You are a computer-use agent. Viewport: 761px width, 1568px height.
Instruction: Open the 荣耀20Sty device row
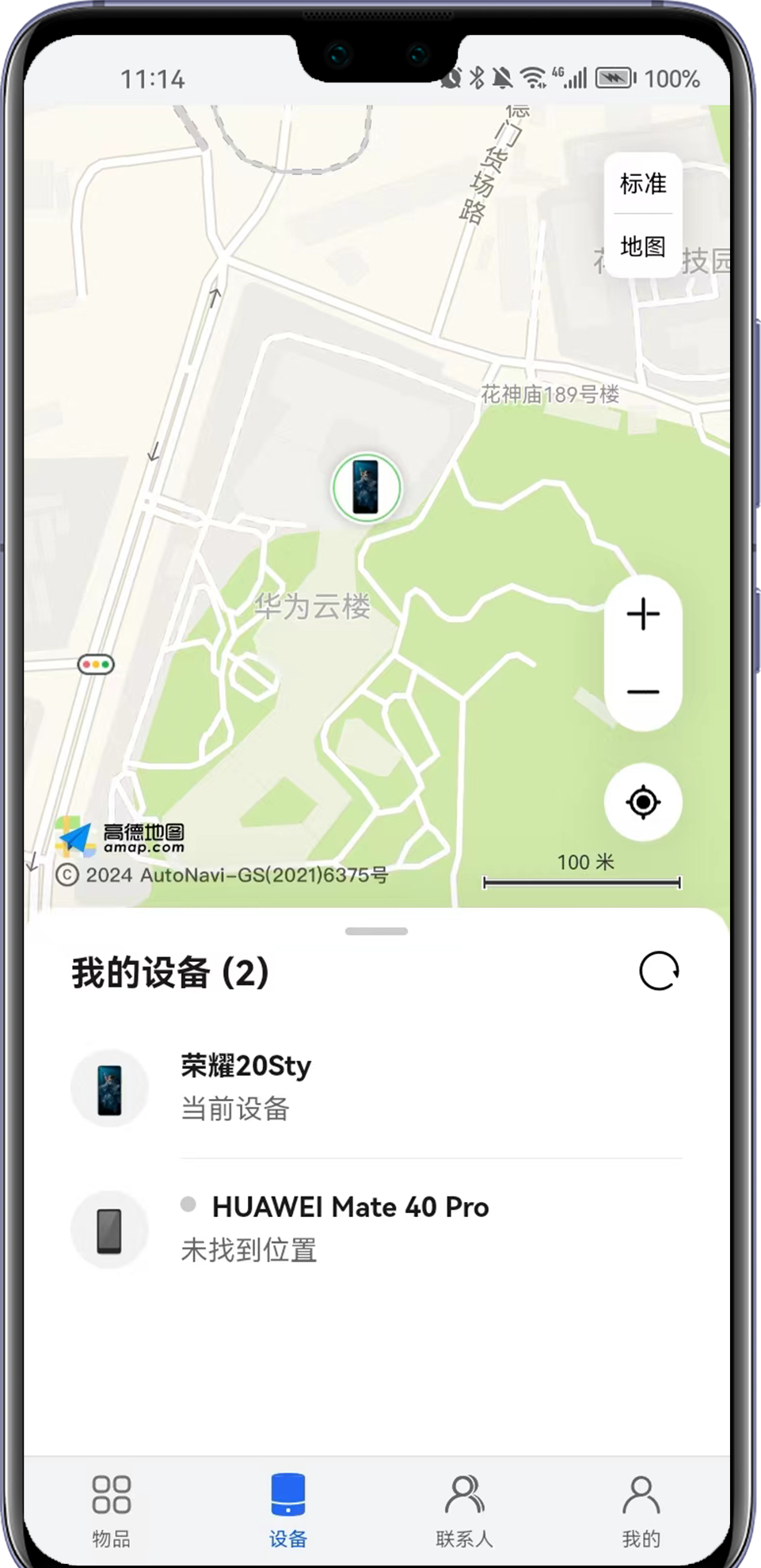click(376, 1087)
